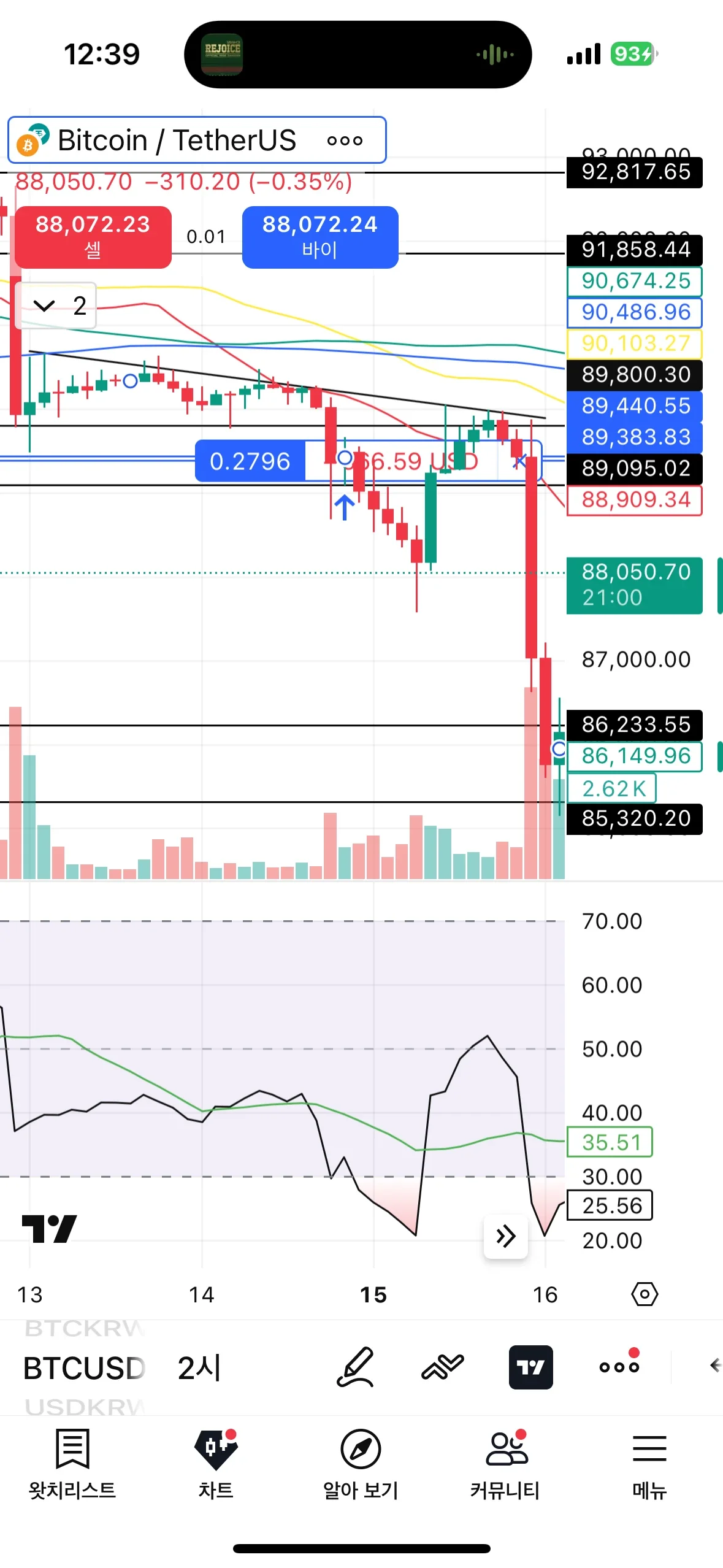Switch to the 왓치리스트 tab
This screenshot has height=1568, width=723.
pos(72,1463)
